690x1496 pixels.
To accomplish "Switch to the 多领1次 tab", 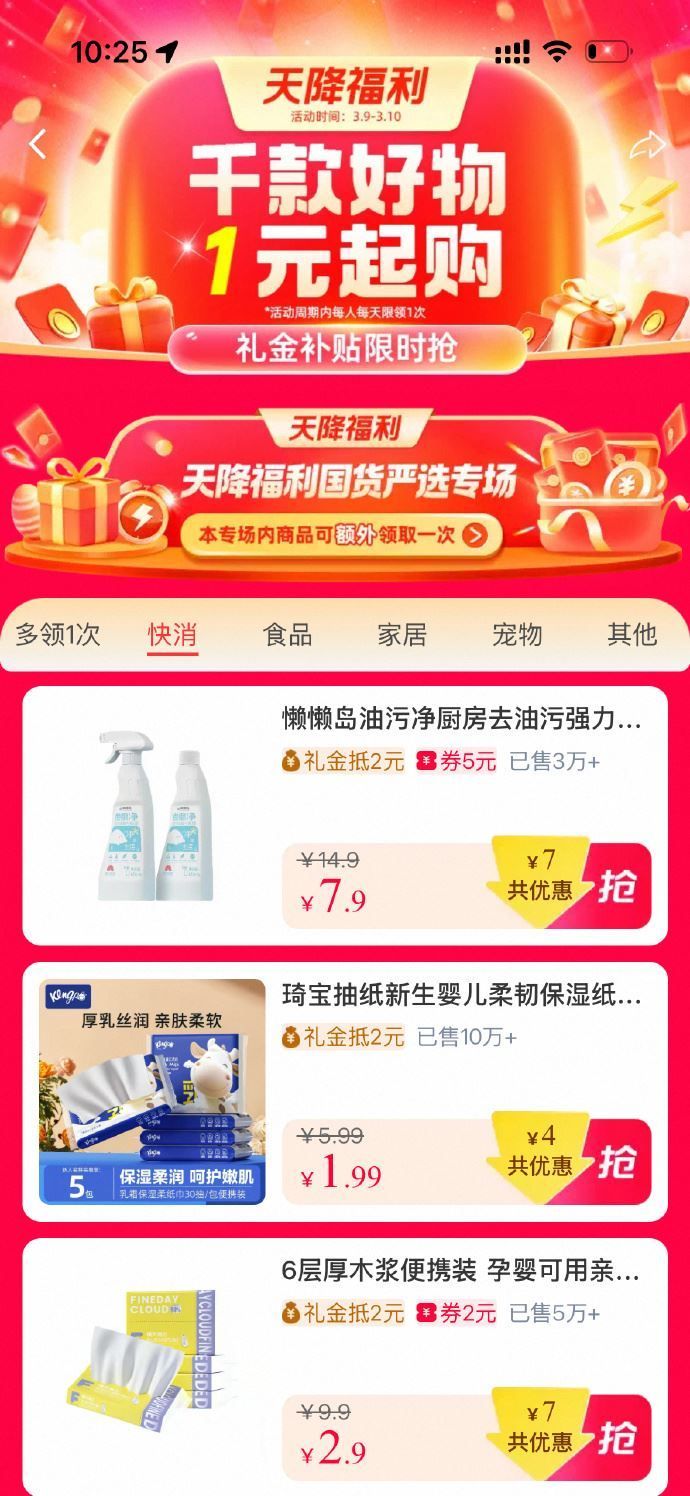I will (x=58, y=634).
